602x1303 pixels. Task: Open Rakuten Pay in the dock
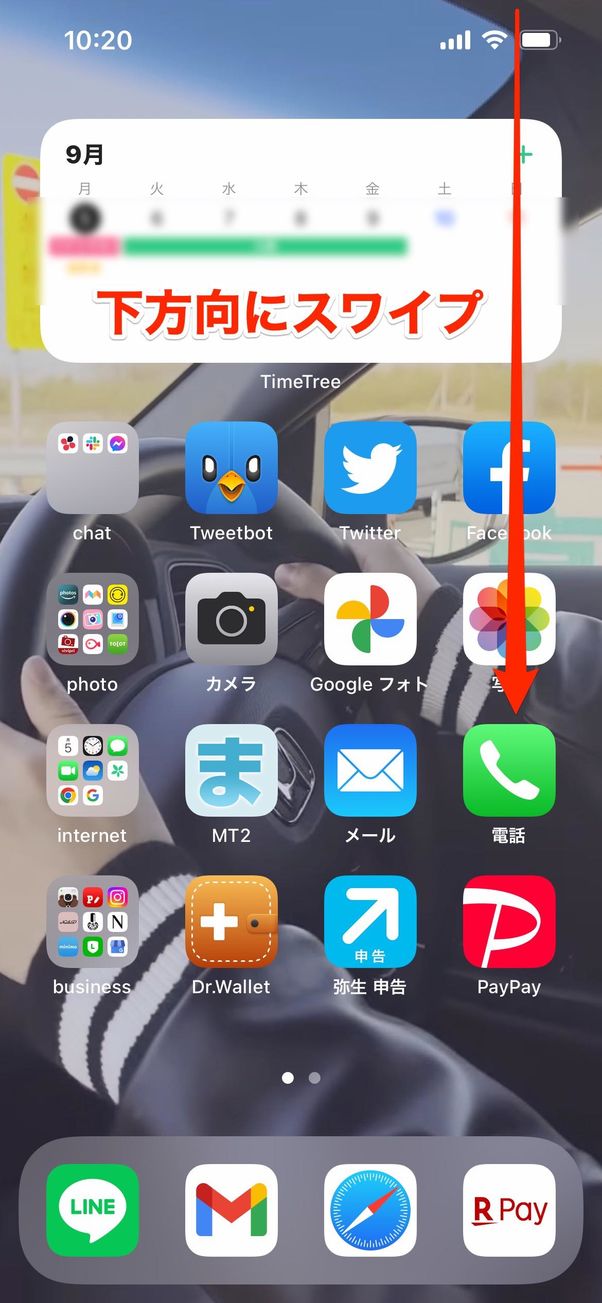tap(509, 1210)
